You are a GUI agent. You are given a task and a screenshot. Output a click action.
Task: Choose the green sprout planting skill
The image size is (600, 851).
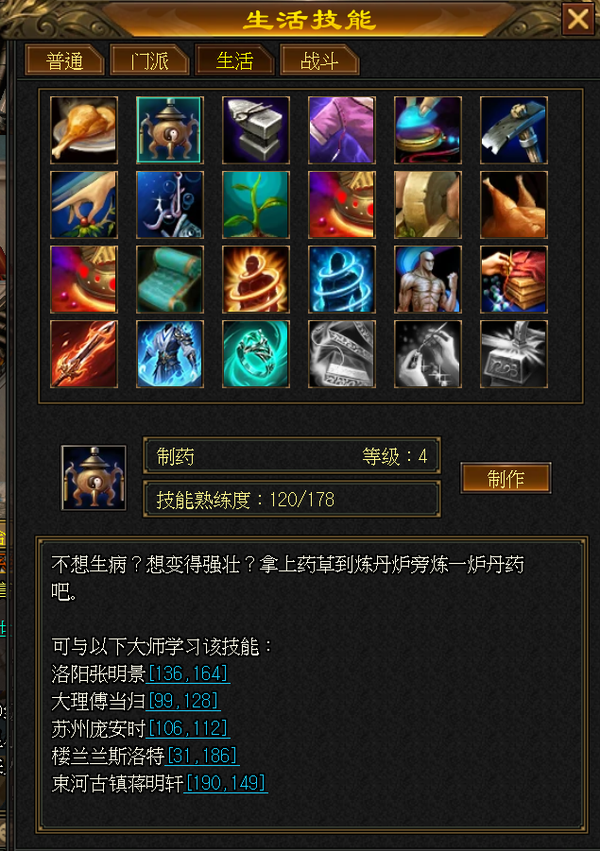(256, 205)
